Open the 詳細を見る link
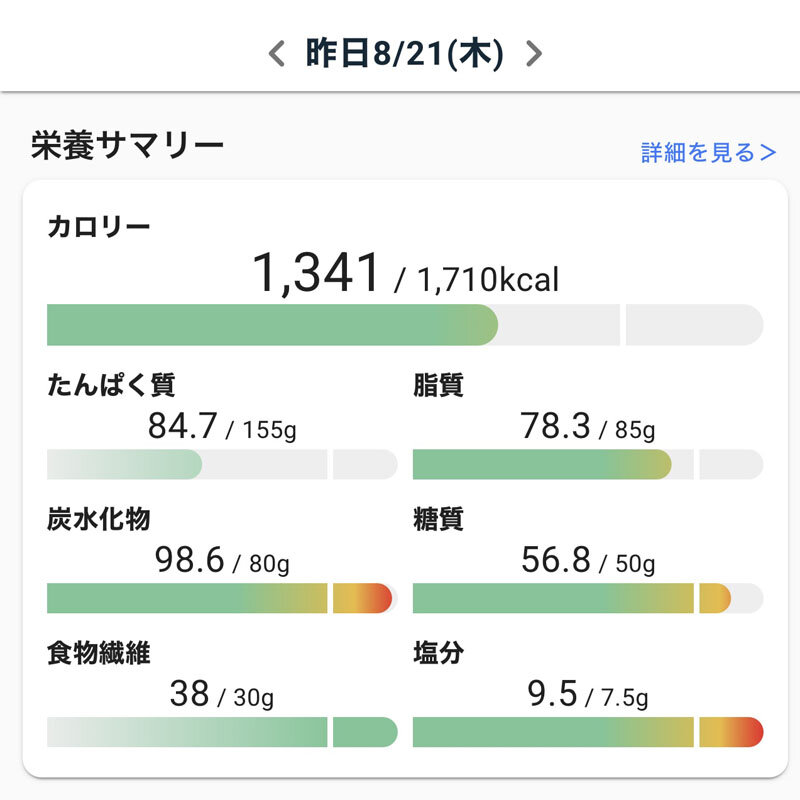800x800 pixels. pos(707,152)
